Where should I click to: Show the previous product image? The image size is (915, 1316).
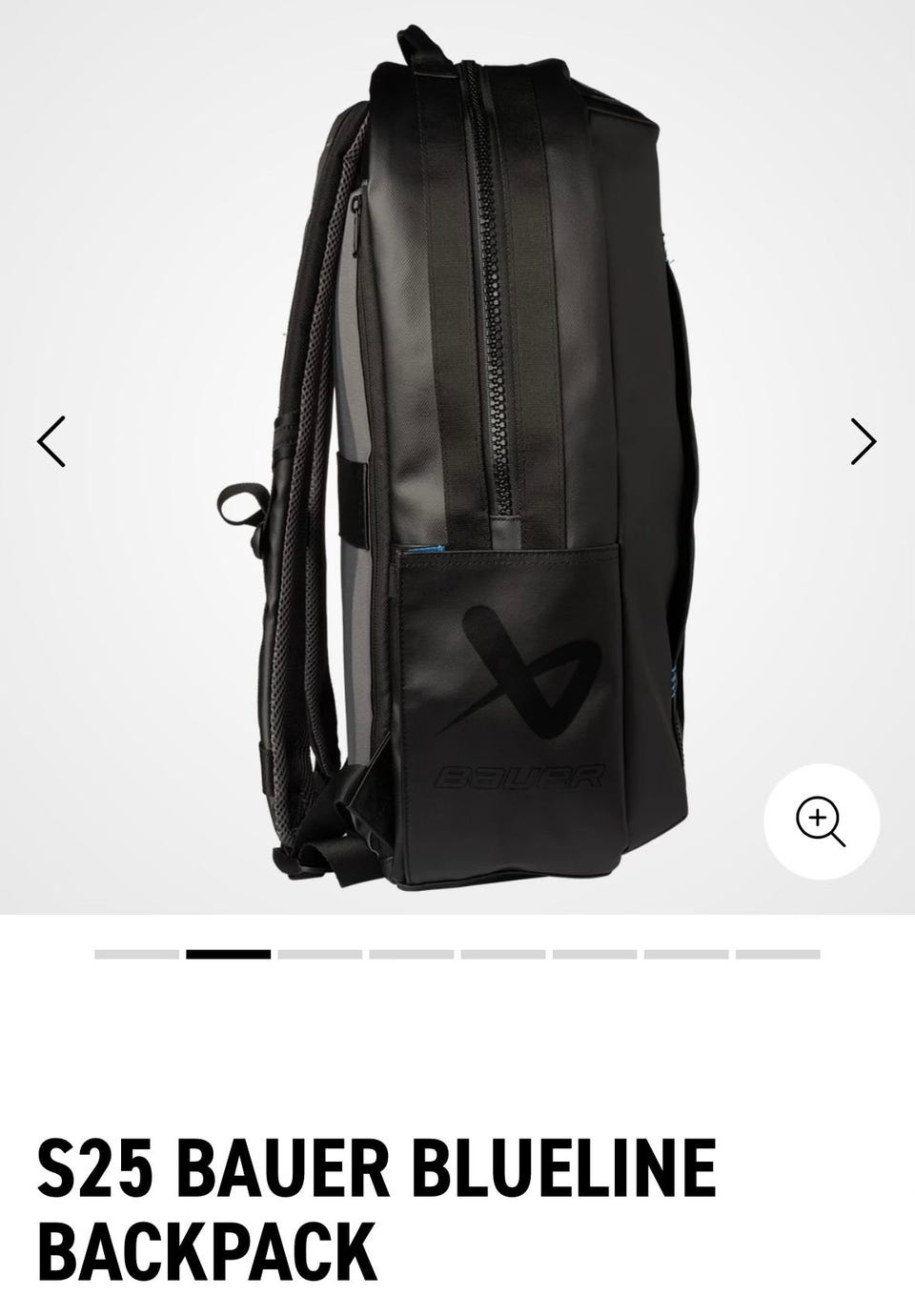(51, 441)
